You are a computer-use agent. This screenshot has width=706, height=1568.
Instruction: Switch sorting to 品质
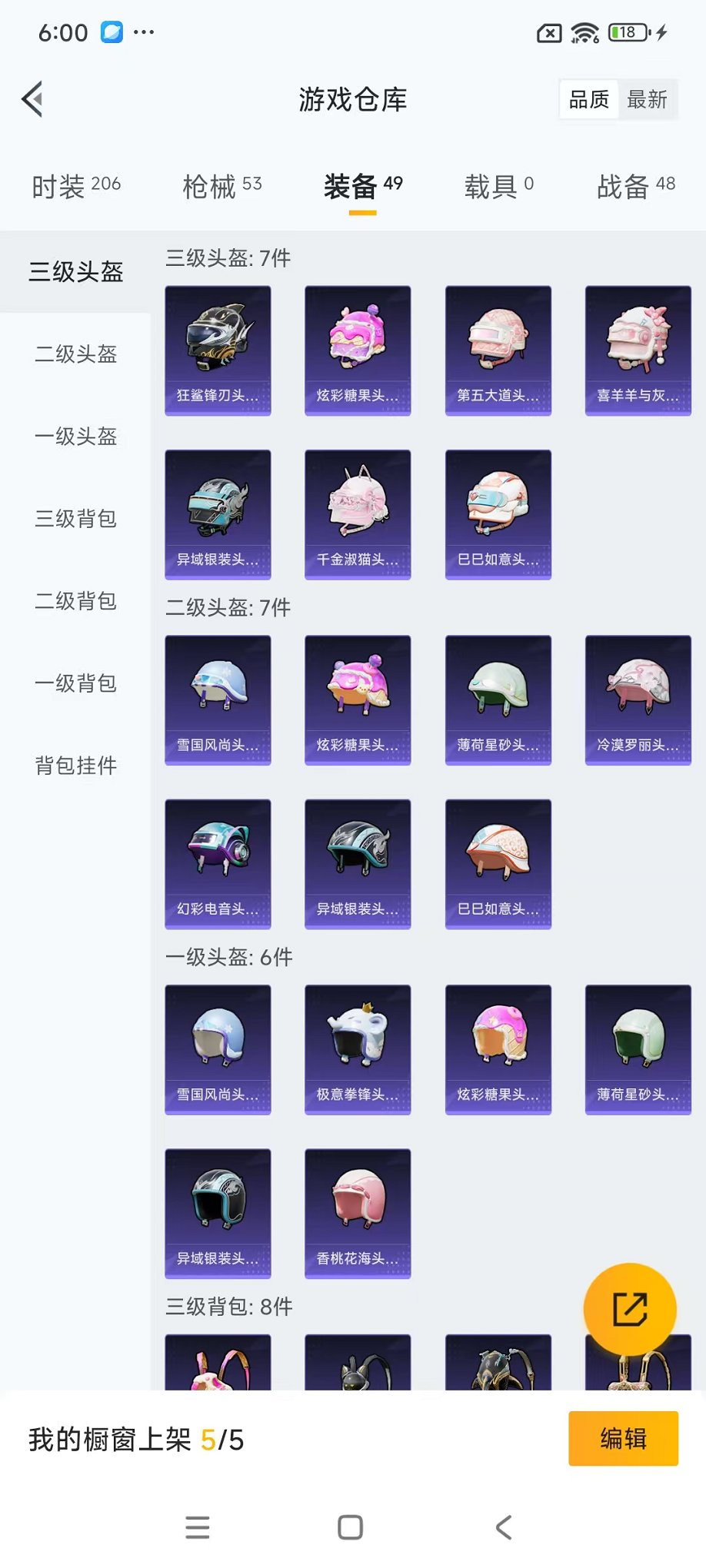coord(588,98)
